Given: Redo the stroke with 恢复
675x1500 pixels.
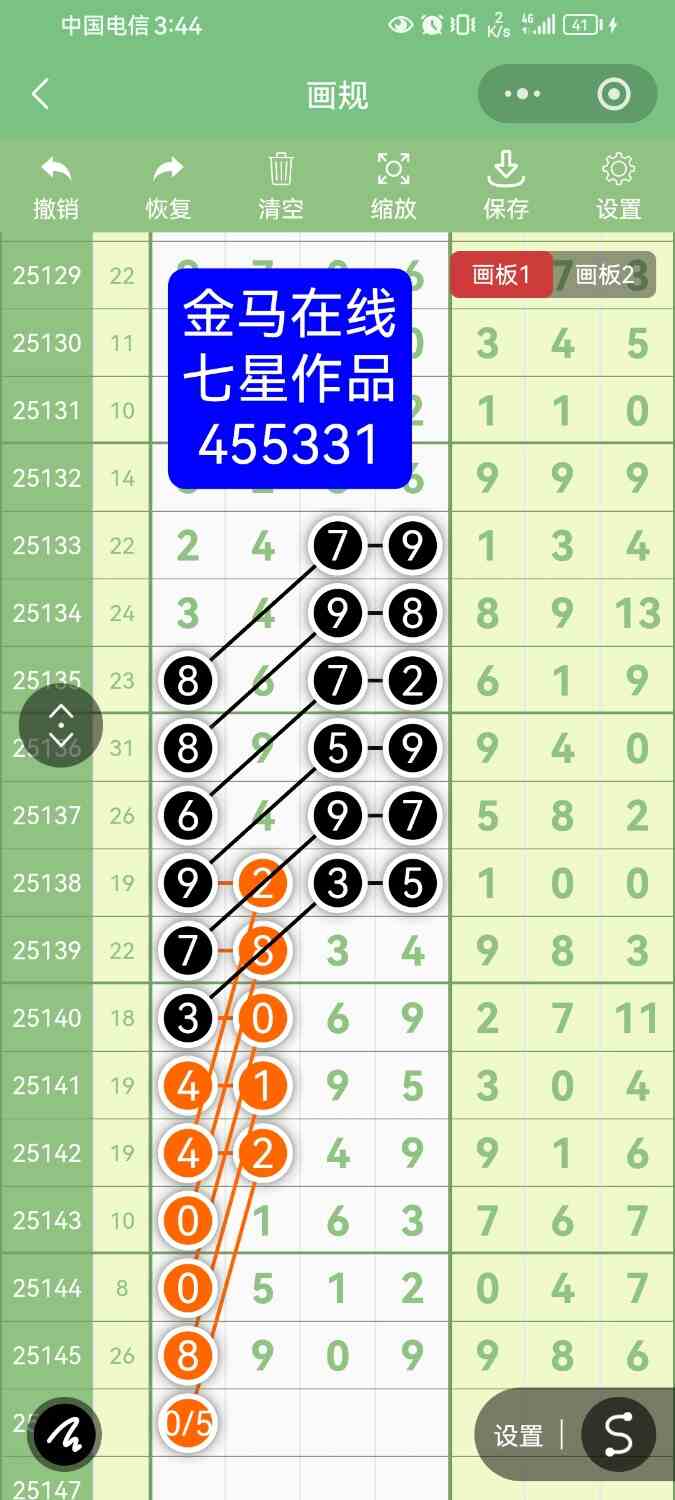Looking at the screenshot, I should click(168, 186).
